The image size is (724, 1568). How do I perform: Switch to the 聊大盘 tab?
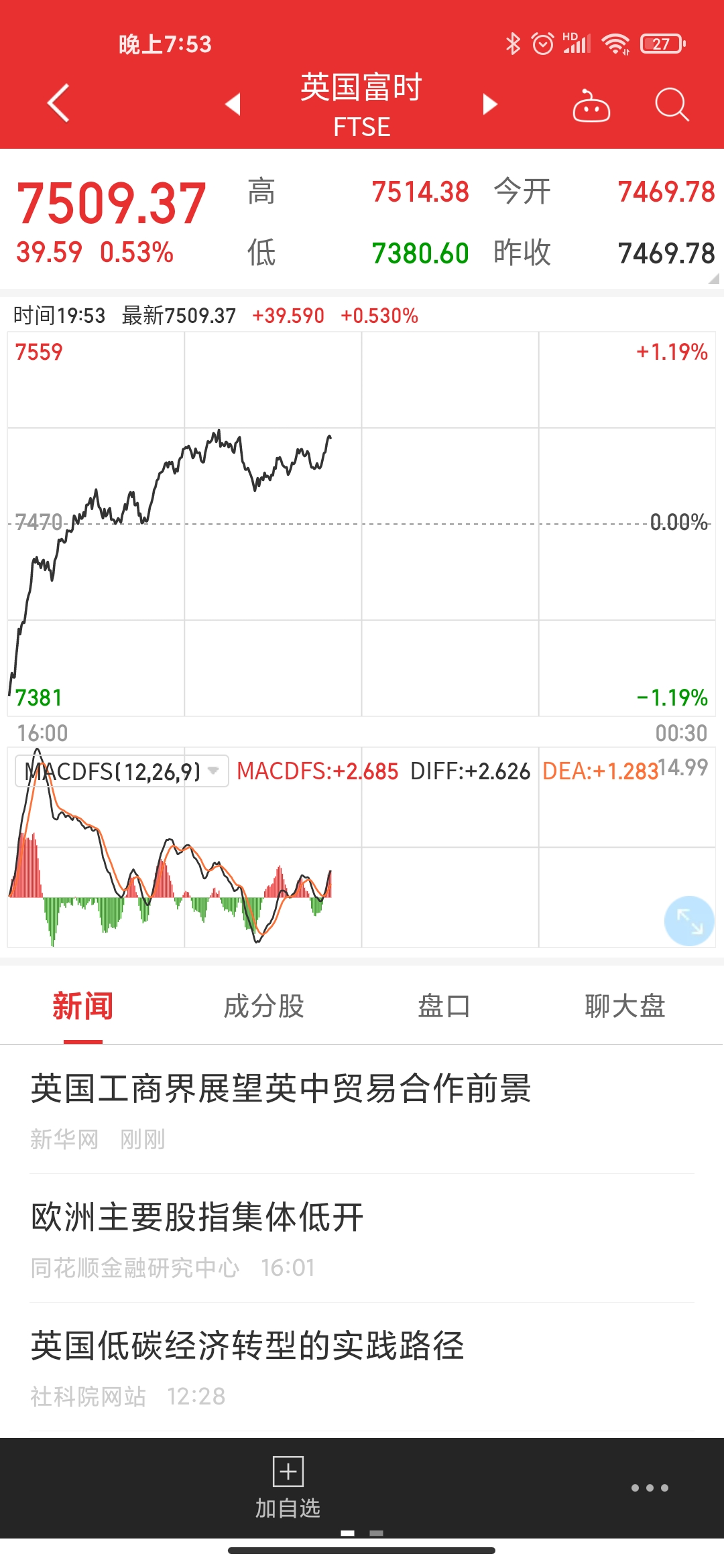pos(625,1006)
